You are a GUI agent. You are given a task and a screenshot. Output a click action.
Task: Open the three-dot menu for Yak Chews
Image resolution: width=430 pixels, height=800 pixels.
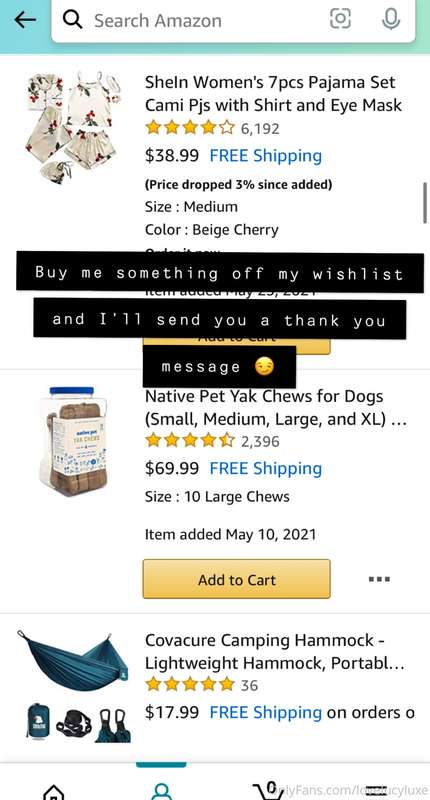point(379,579)
